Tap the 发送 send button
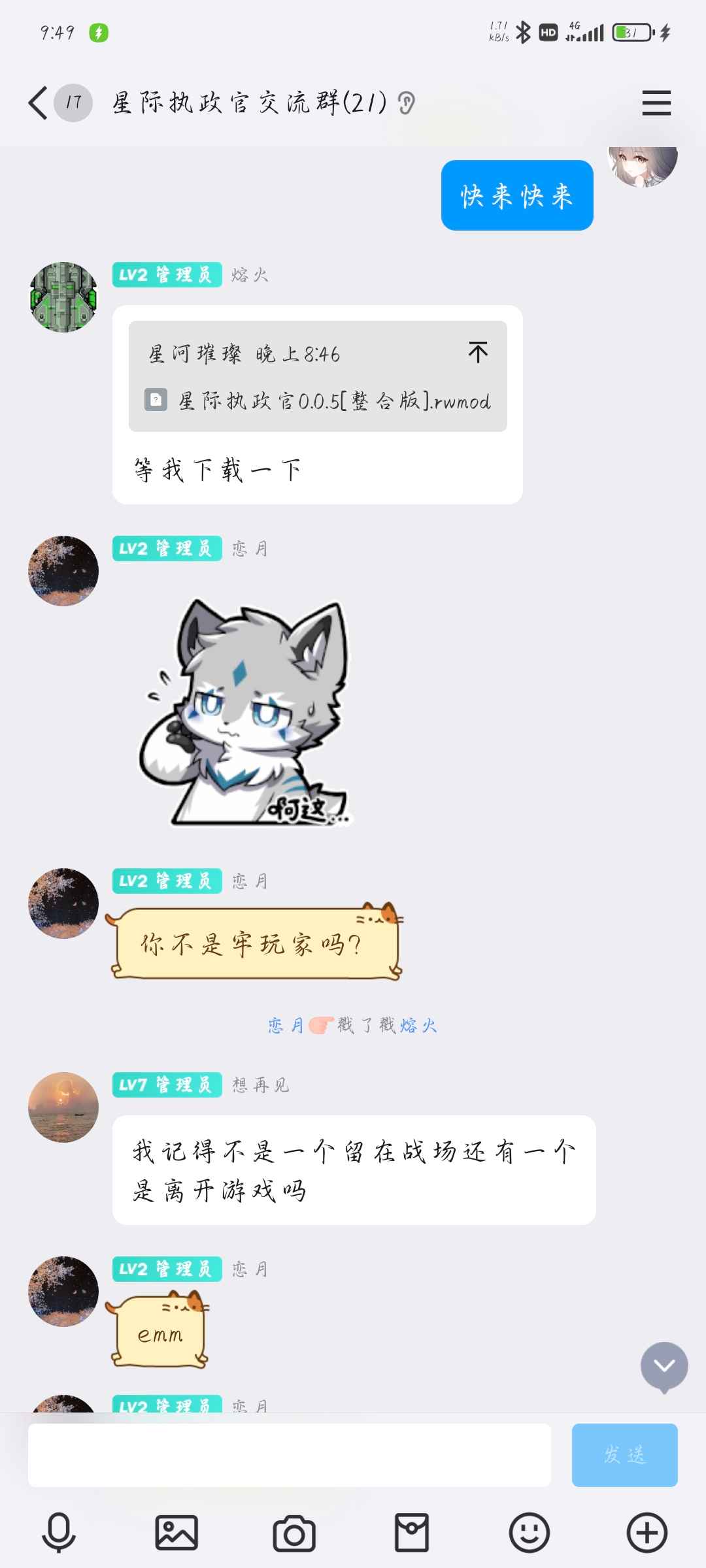The height and width of the screenshot is (1568, 706). coord(624,1455)
